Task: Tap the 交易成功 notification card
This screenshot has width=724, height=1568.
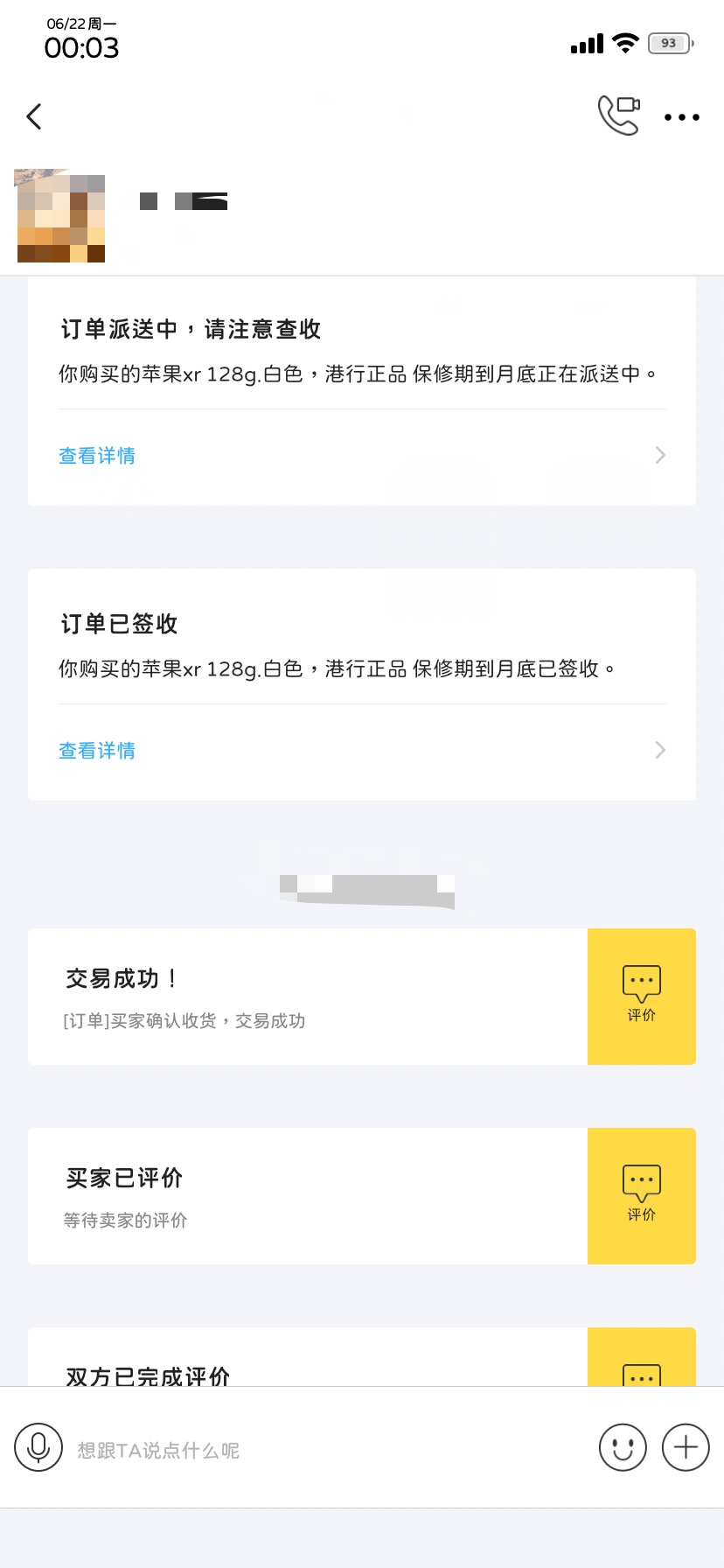Action: (306, 996)
